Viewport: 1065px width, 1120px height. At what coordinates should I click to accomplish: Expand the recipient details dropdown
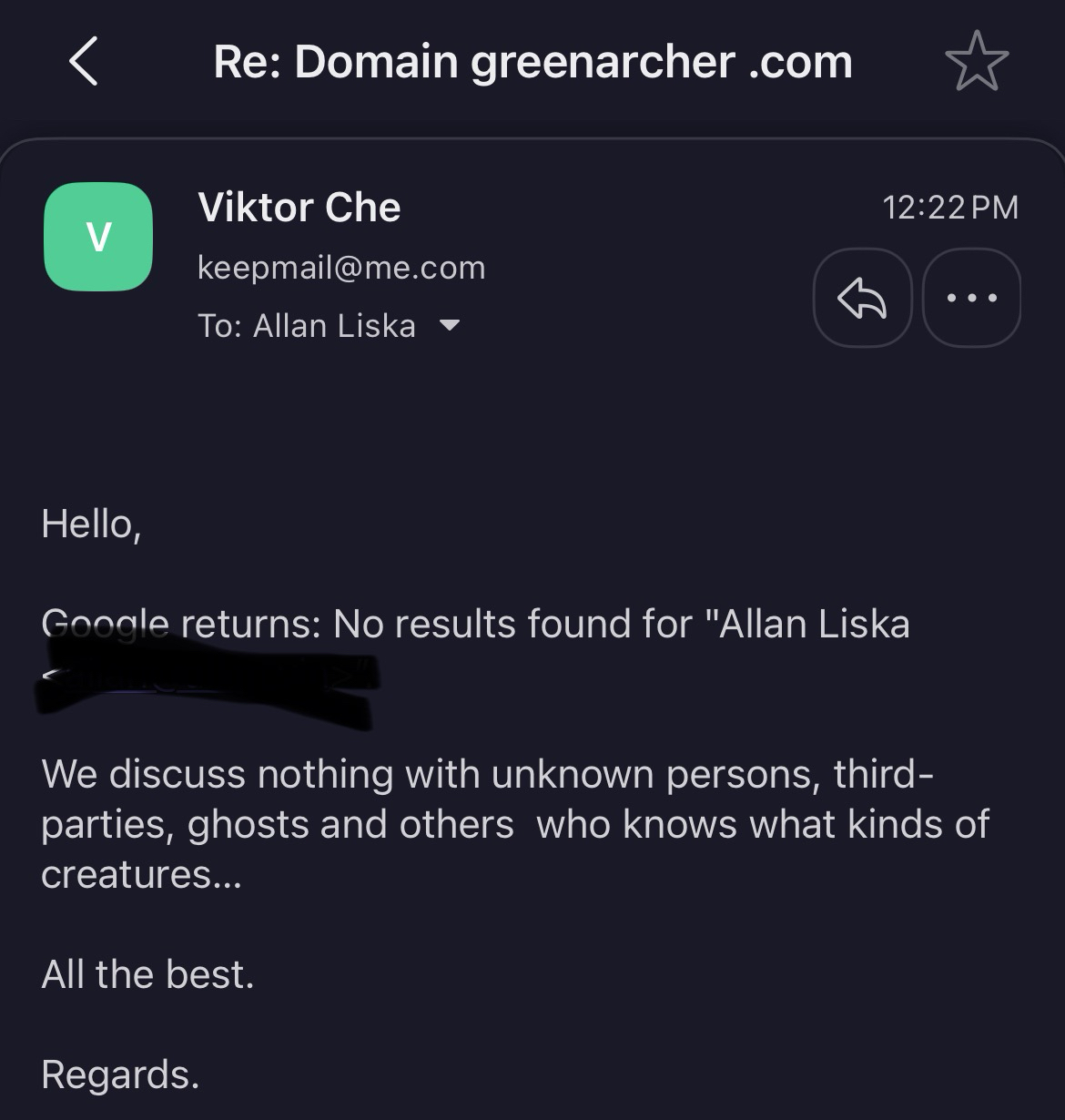tap(450, 325)
